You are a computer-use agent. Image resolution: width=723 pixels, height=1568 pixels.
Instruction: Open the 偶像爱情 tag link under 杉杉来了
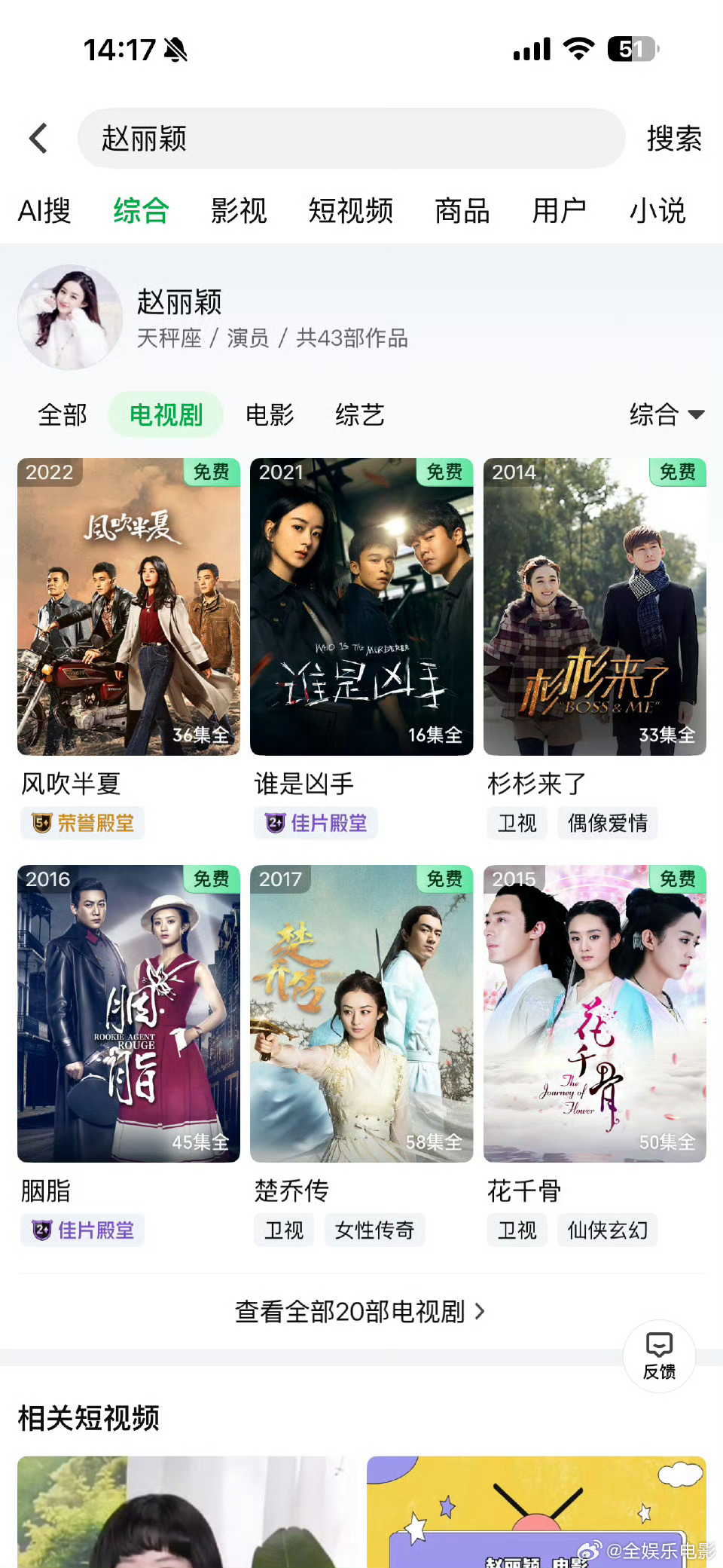coord(607,823)
